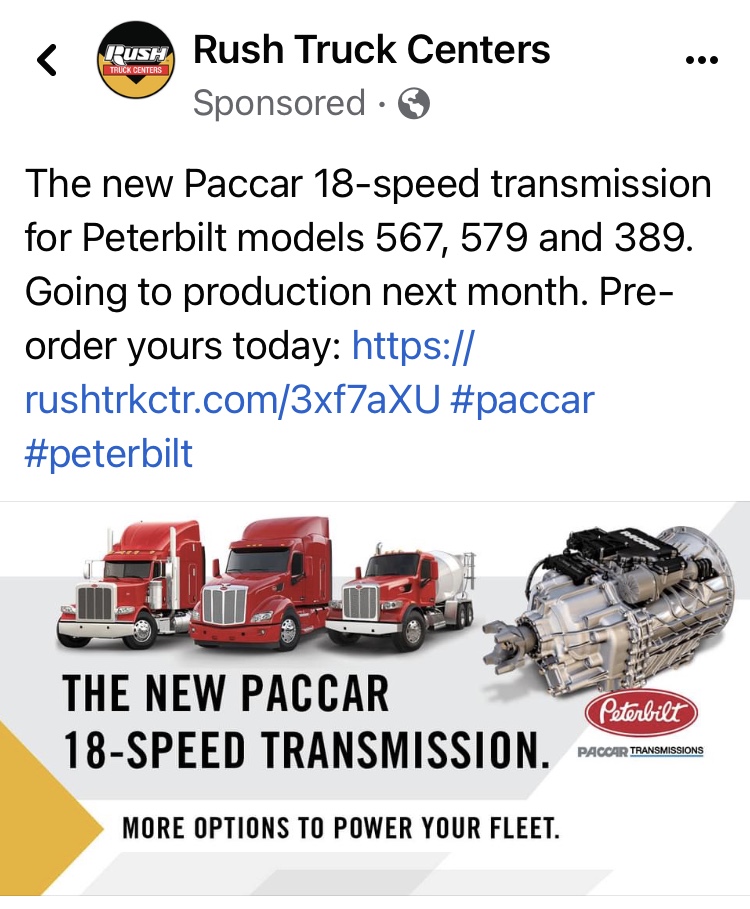Open Rush Truck Centers profile picture

click(137, 63)
